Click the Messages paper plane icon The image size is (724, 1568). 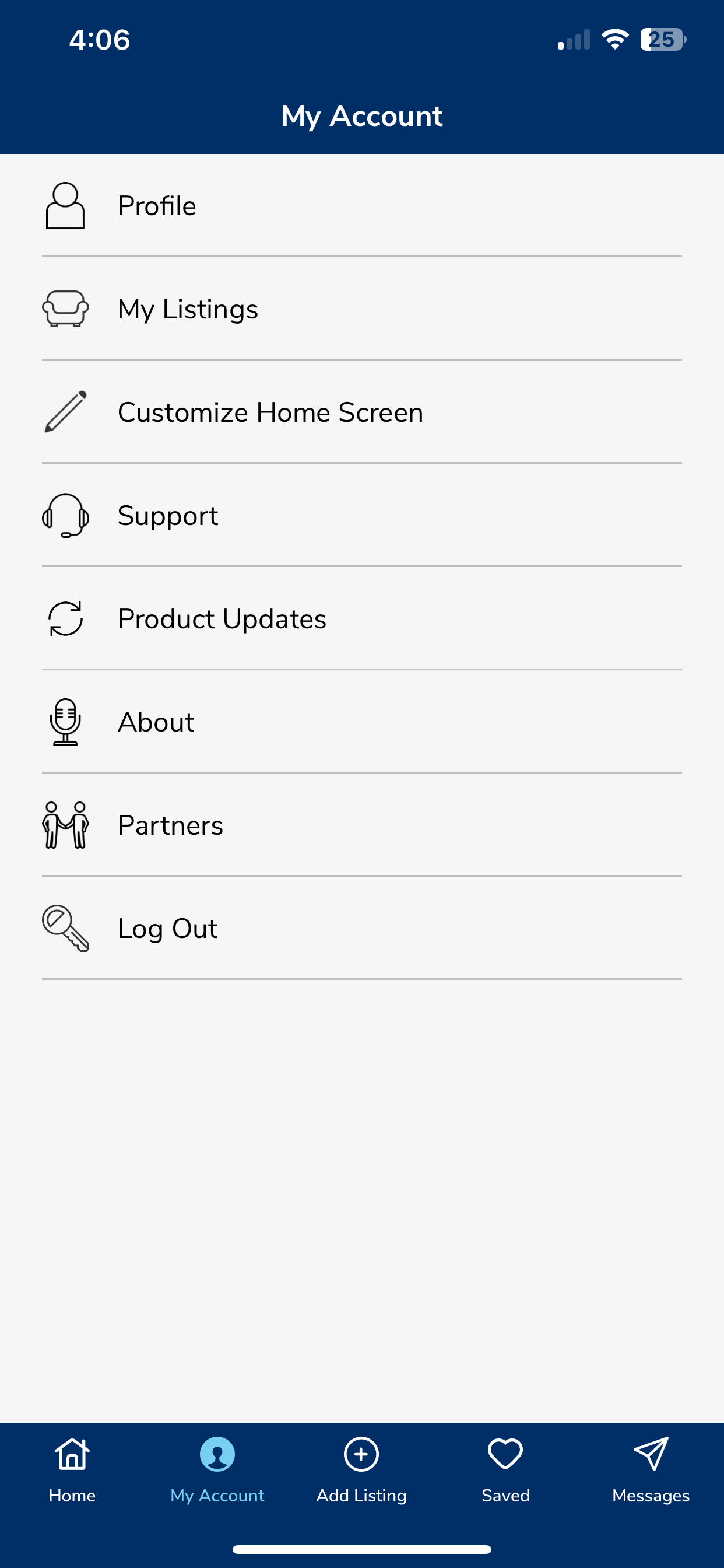pos(651,1454)
